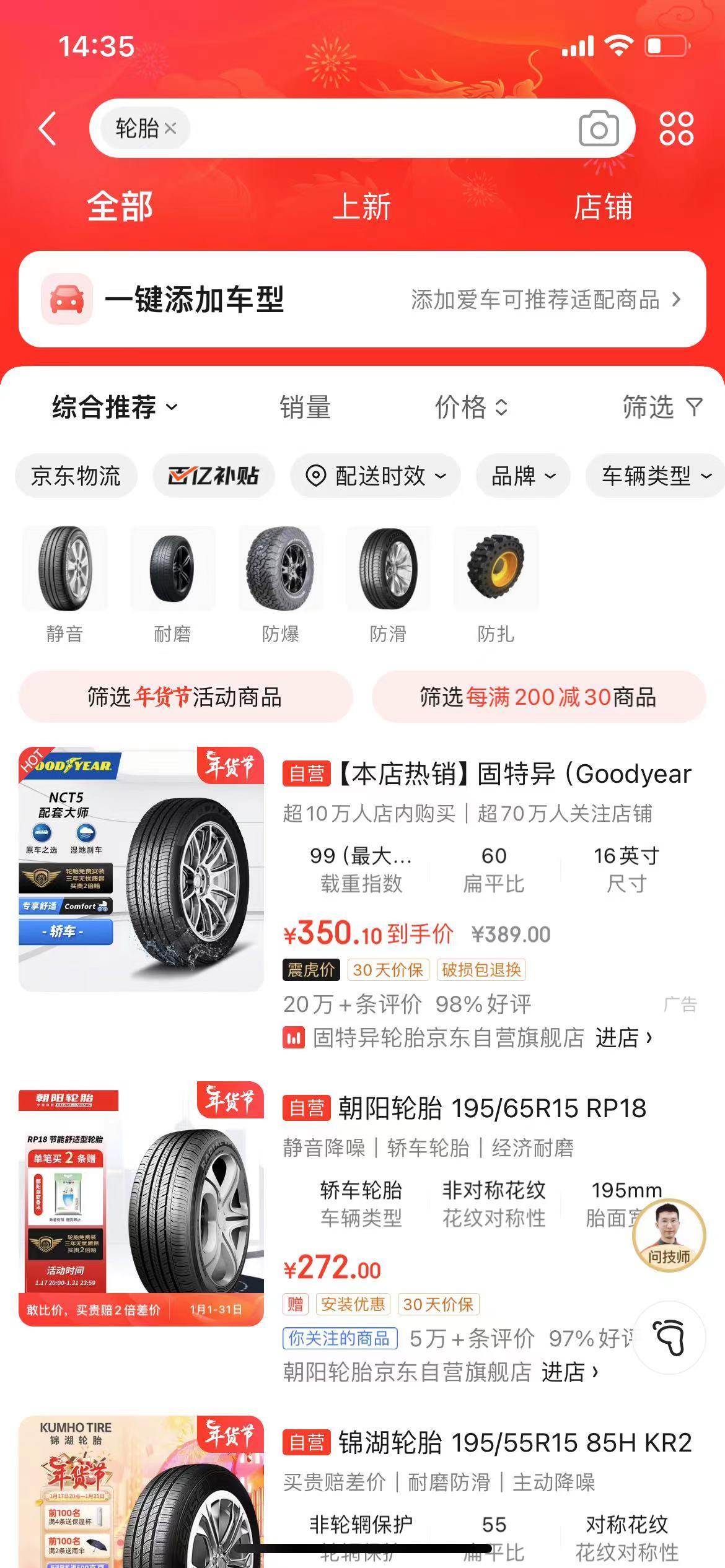Filter by 年货节 activity products
Screen dimensions: 725x1568
tap(185, 697)
